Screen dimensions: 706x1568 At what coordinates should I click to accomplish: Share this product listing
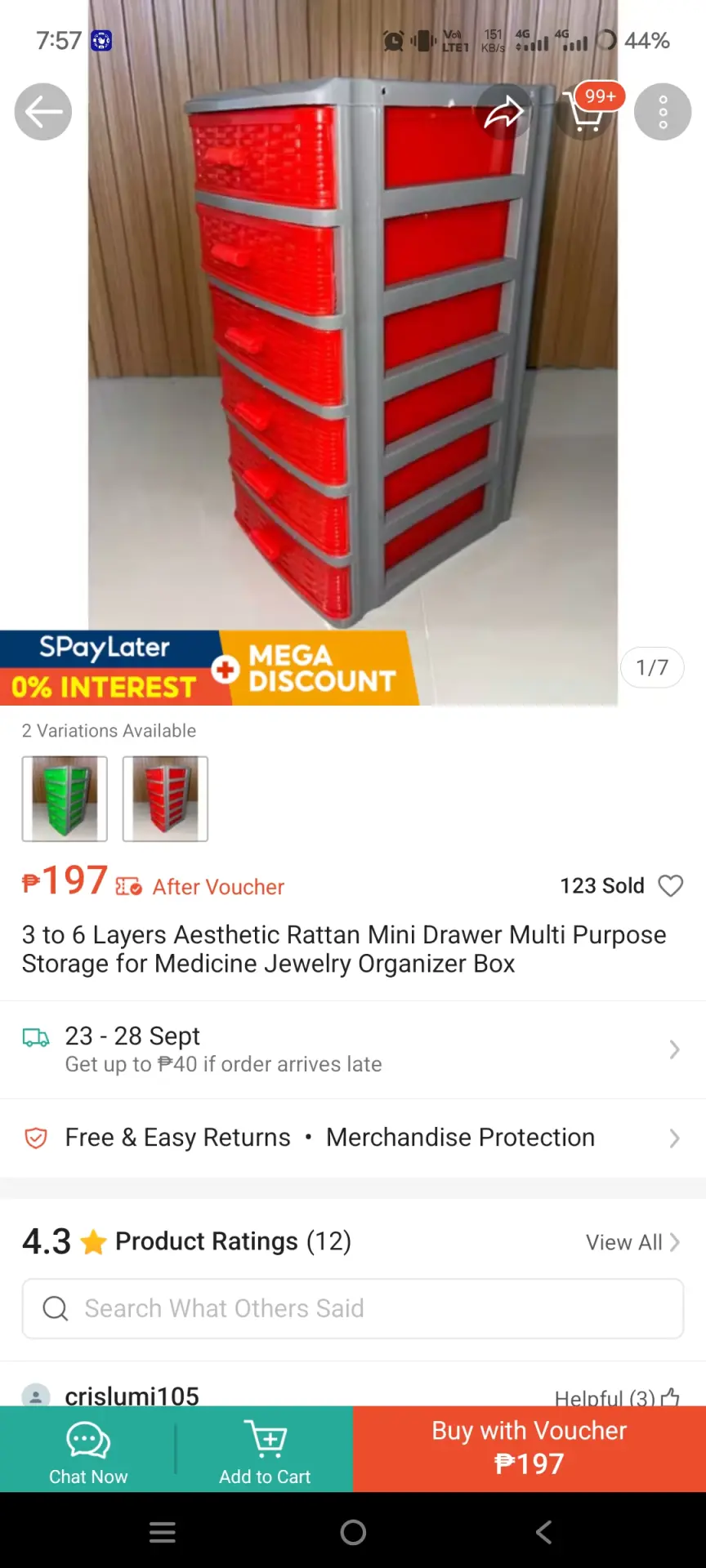click(x=503, y=112)
